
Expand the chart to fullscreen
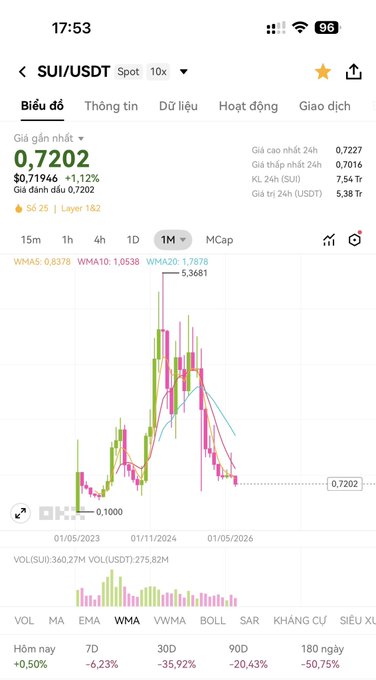pyautogui.click(x=20, y=513)
